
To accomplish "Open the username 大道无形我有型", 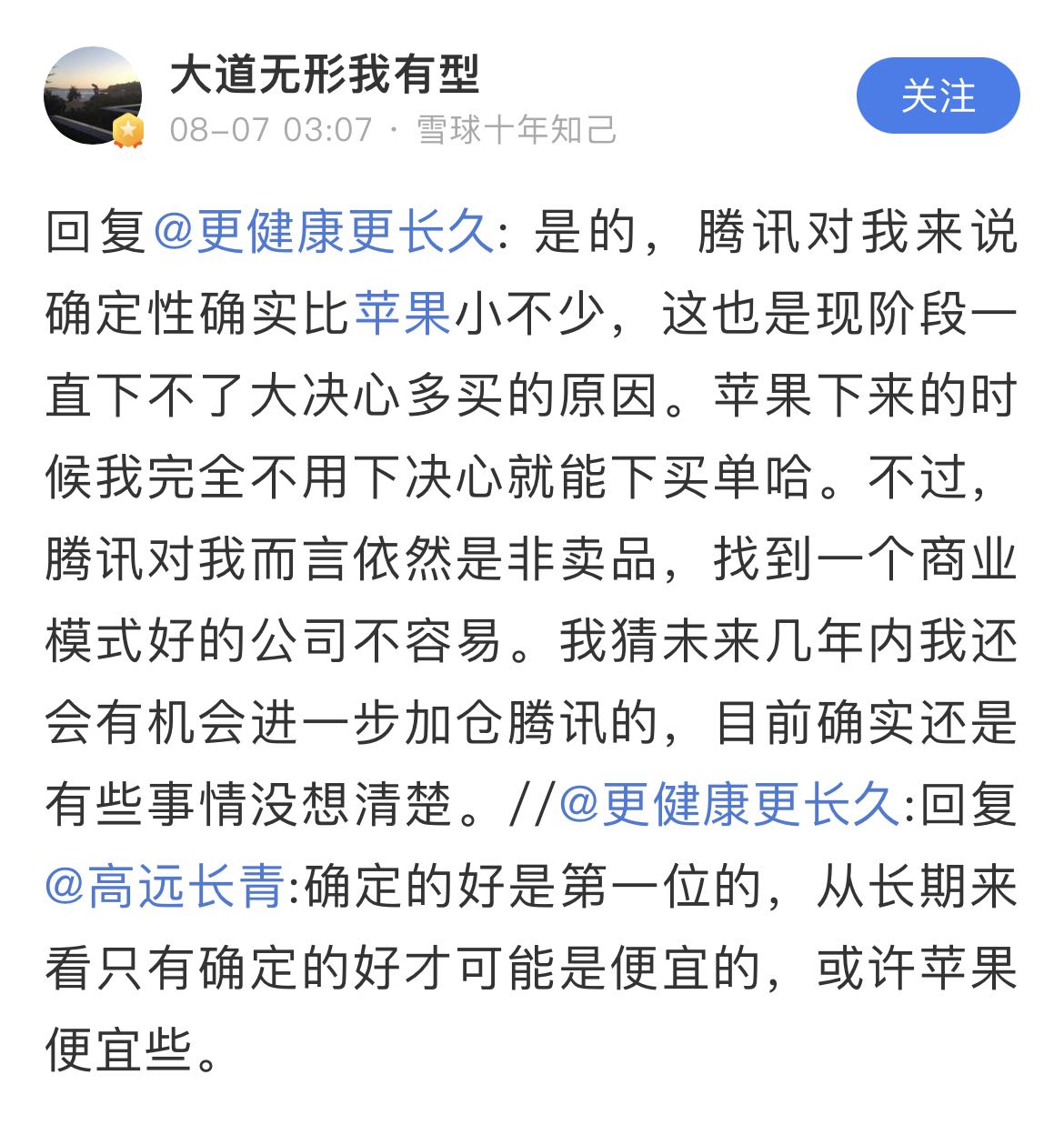I will tap(325, 74).
